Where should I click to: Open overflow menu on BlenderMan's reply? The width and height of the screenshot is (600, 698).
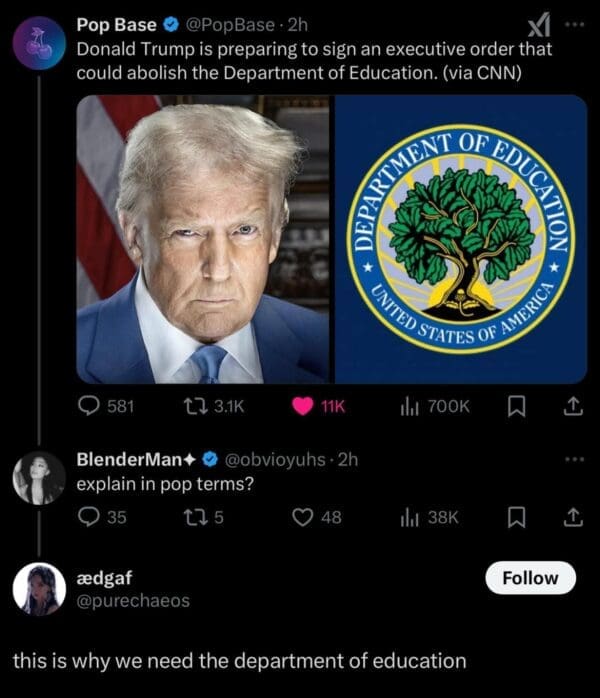tap(573, 459)
